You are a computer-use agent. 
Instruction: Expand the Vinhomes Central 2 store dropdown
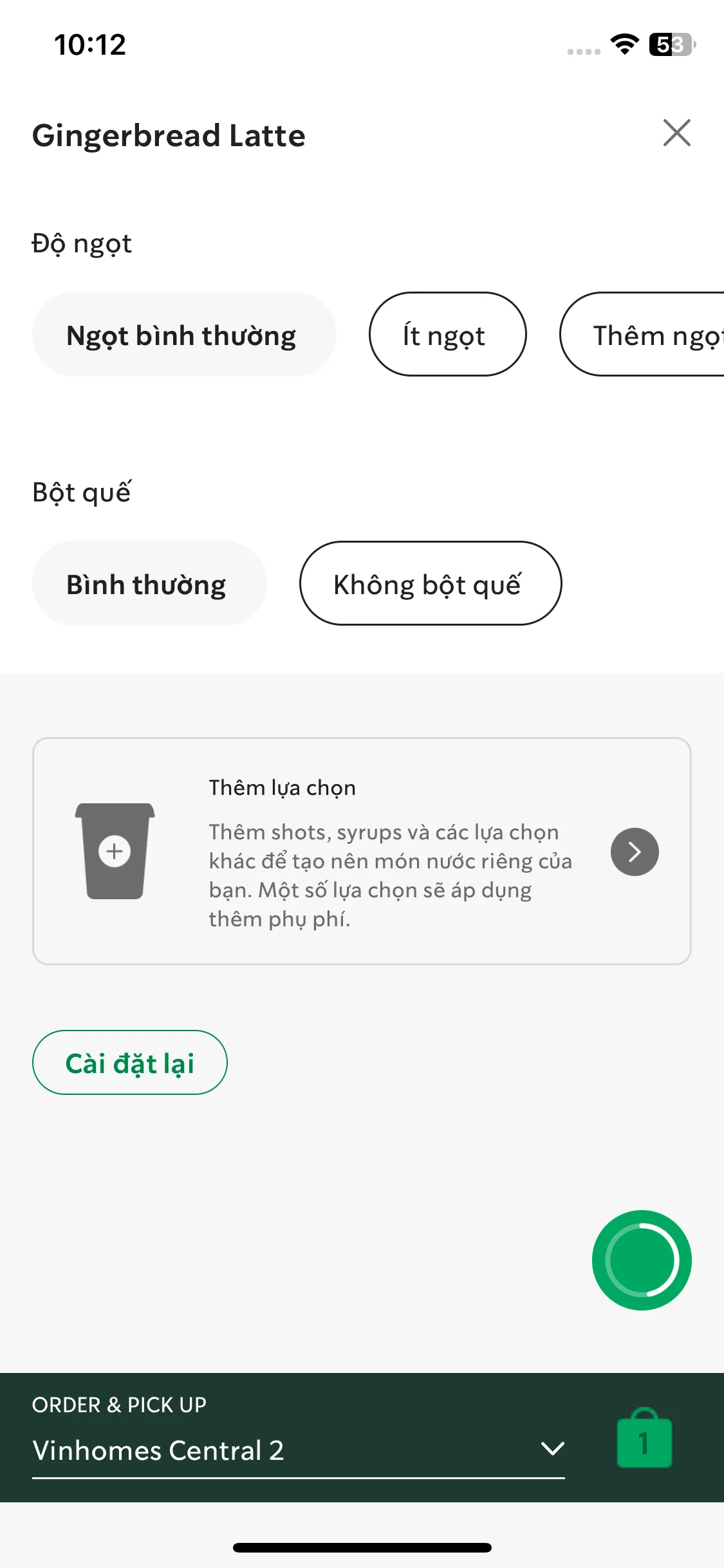tap(552, 1449)
